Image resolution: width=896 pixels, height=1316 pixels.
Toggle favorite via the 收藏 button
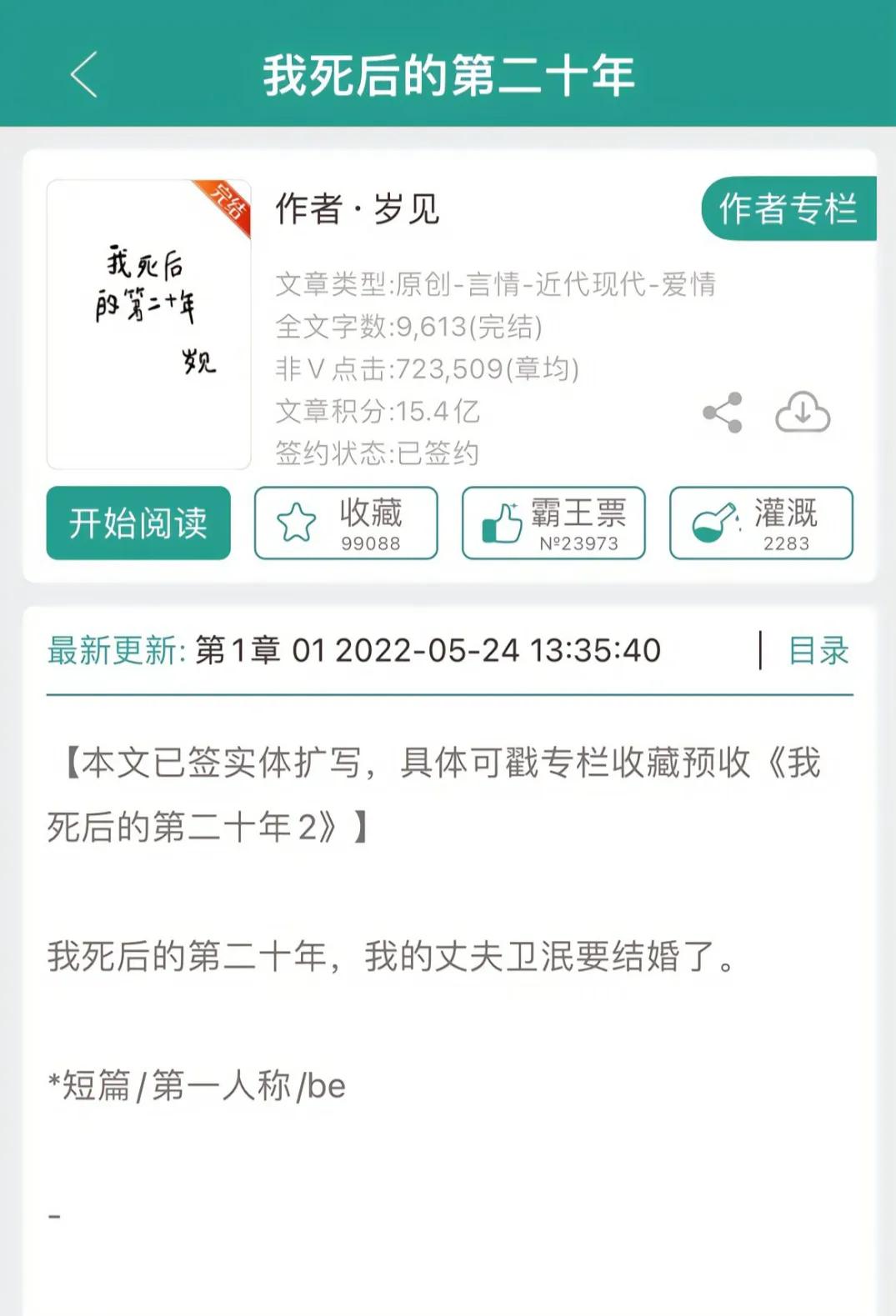click(x=346, y=523)
